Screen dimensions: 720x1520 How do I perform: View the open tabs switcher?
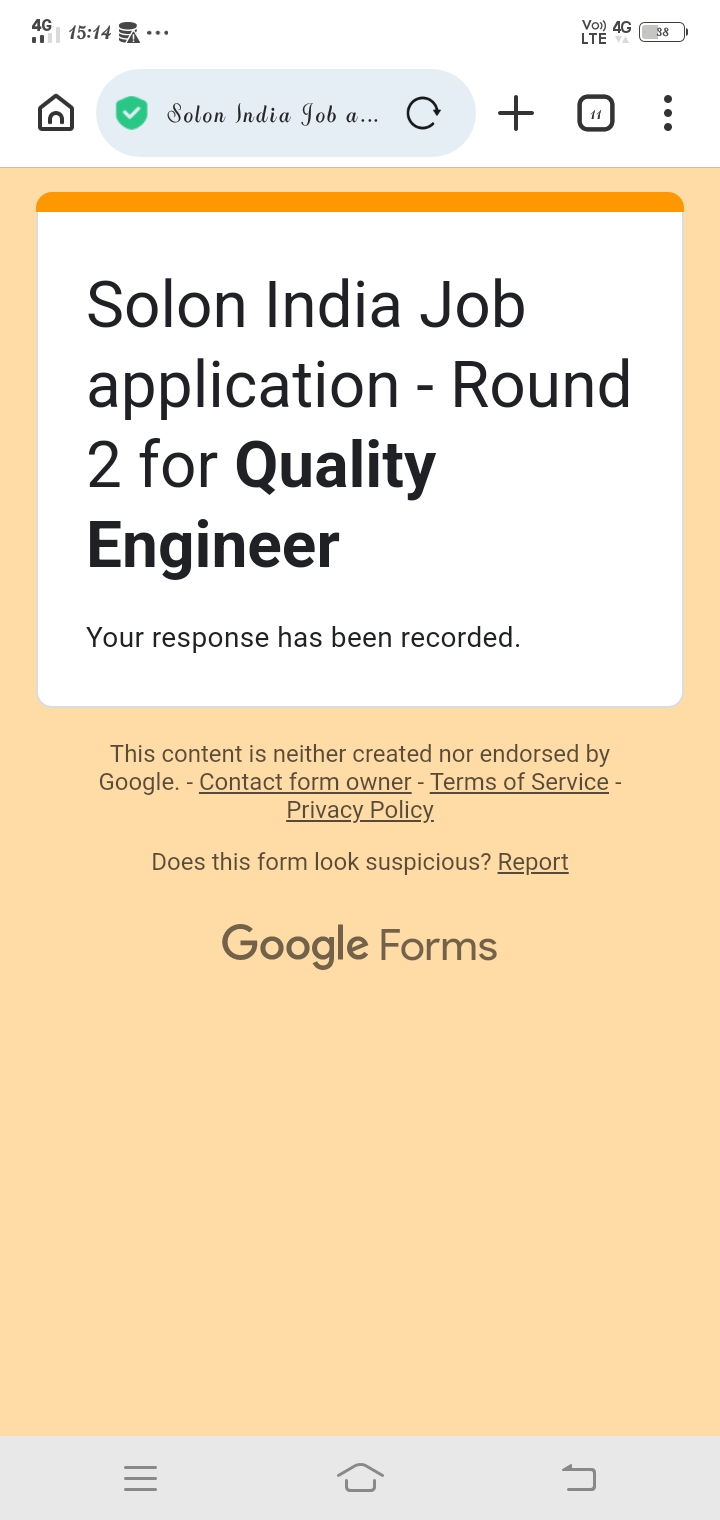pyautogui.click(x=596, y=113)
